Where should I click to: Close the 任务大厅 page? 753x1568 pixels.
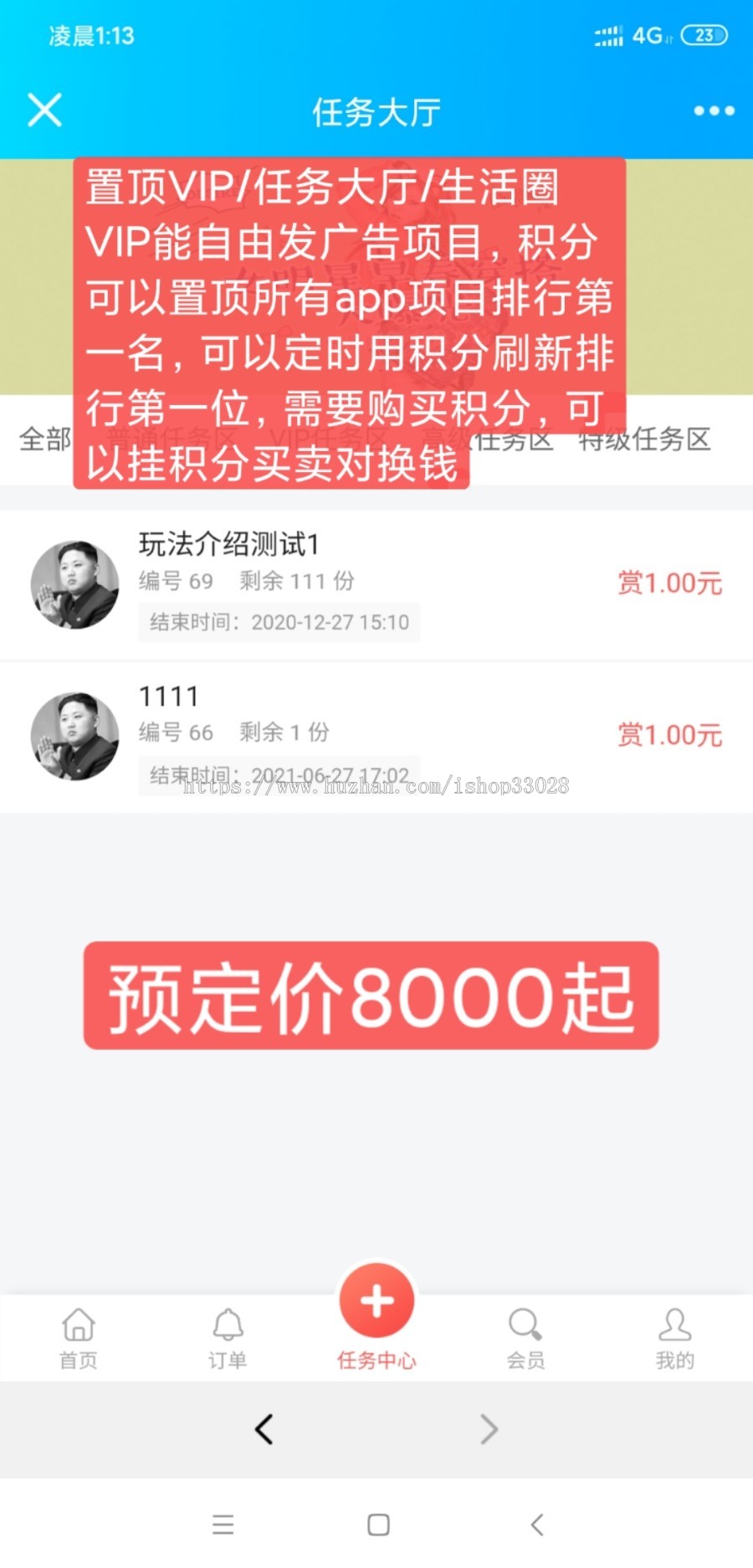tap(44, 111)
